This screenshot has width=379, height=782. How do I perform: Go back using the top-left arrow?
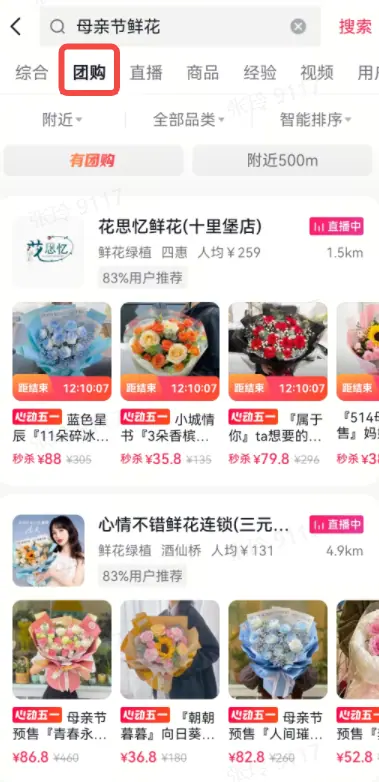(x=16, y=26)
